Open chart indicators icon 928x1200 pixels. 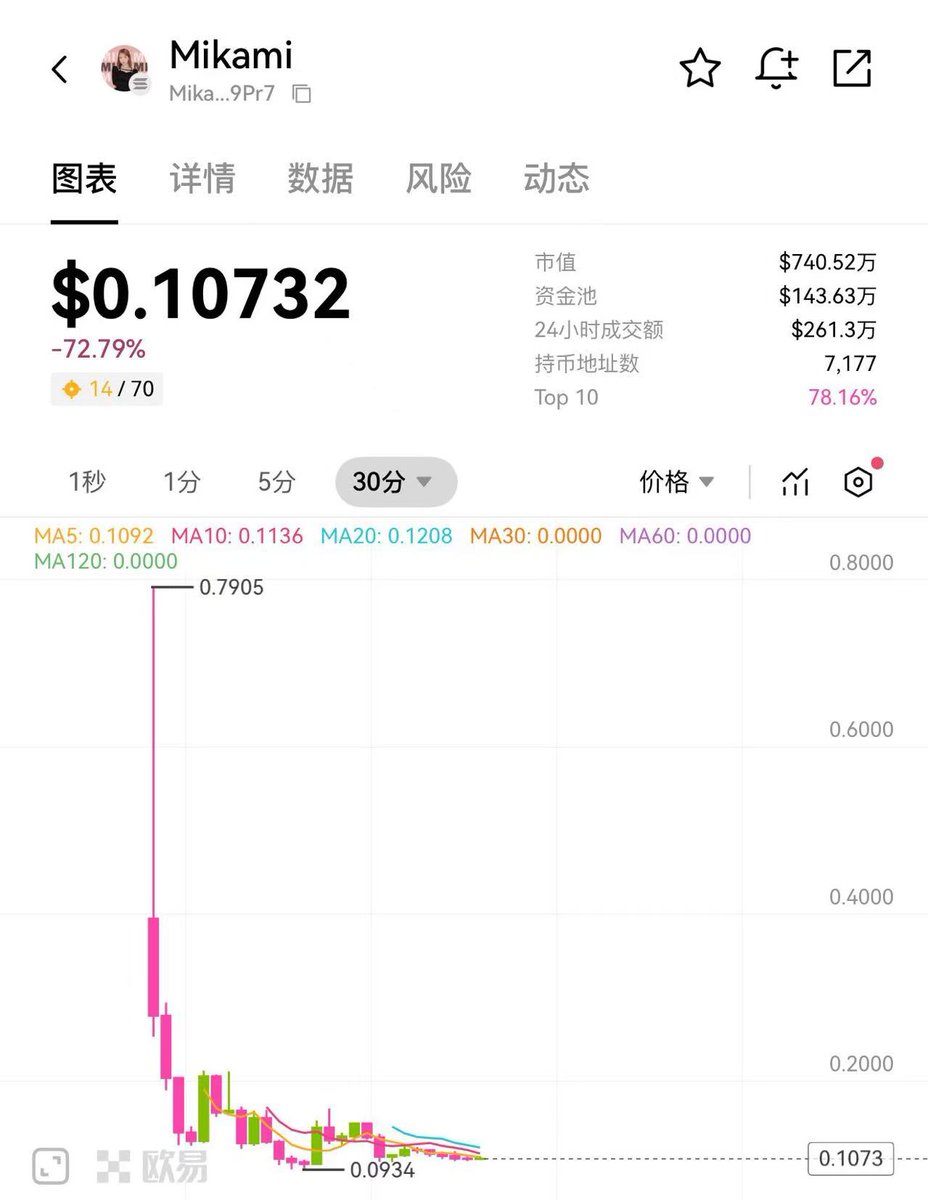click(x=795, y=482)
